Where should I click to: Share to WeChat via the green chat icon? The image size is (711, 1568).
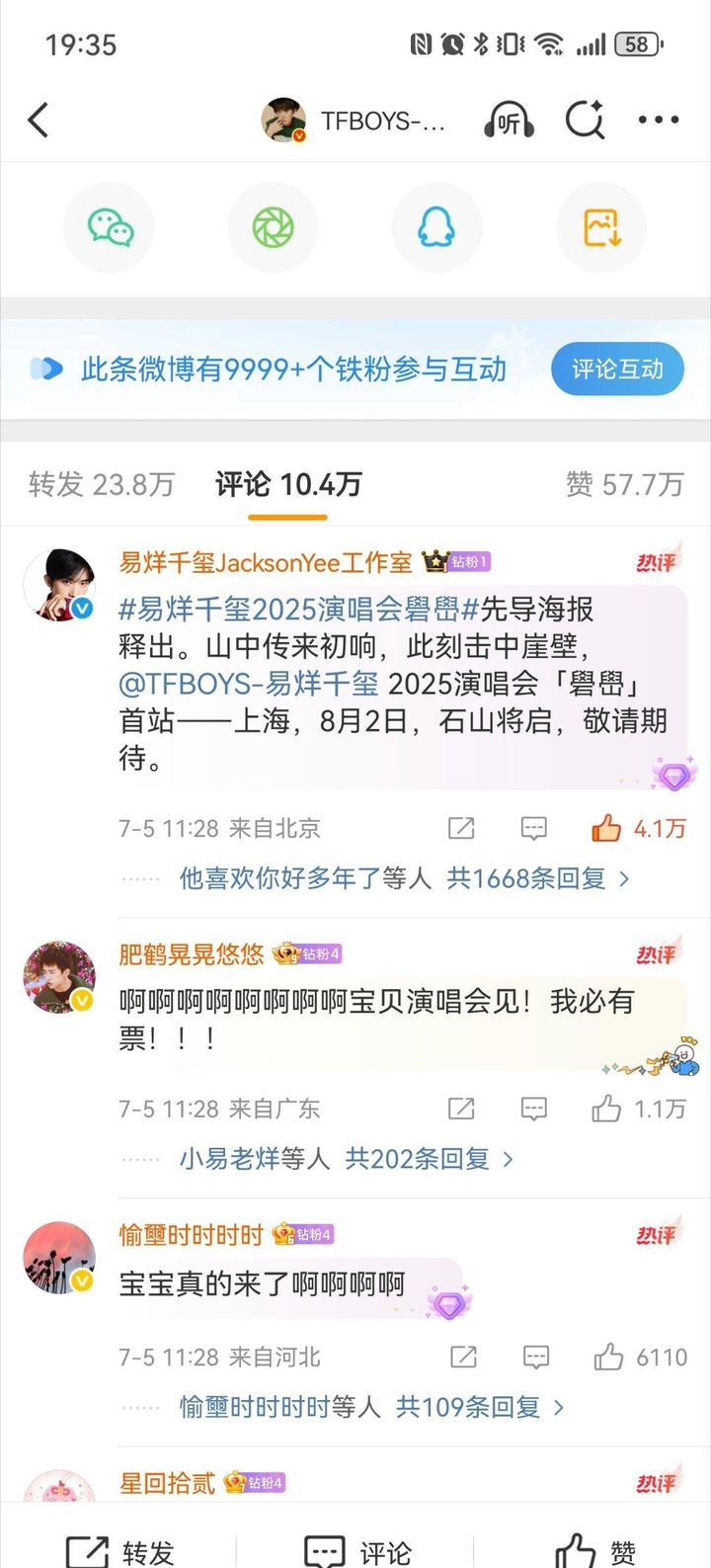pos(110,228)
